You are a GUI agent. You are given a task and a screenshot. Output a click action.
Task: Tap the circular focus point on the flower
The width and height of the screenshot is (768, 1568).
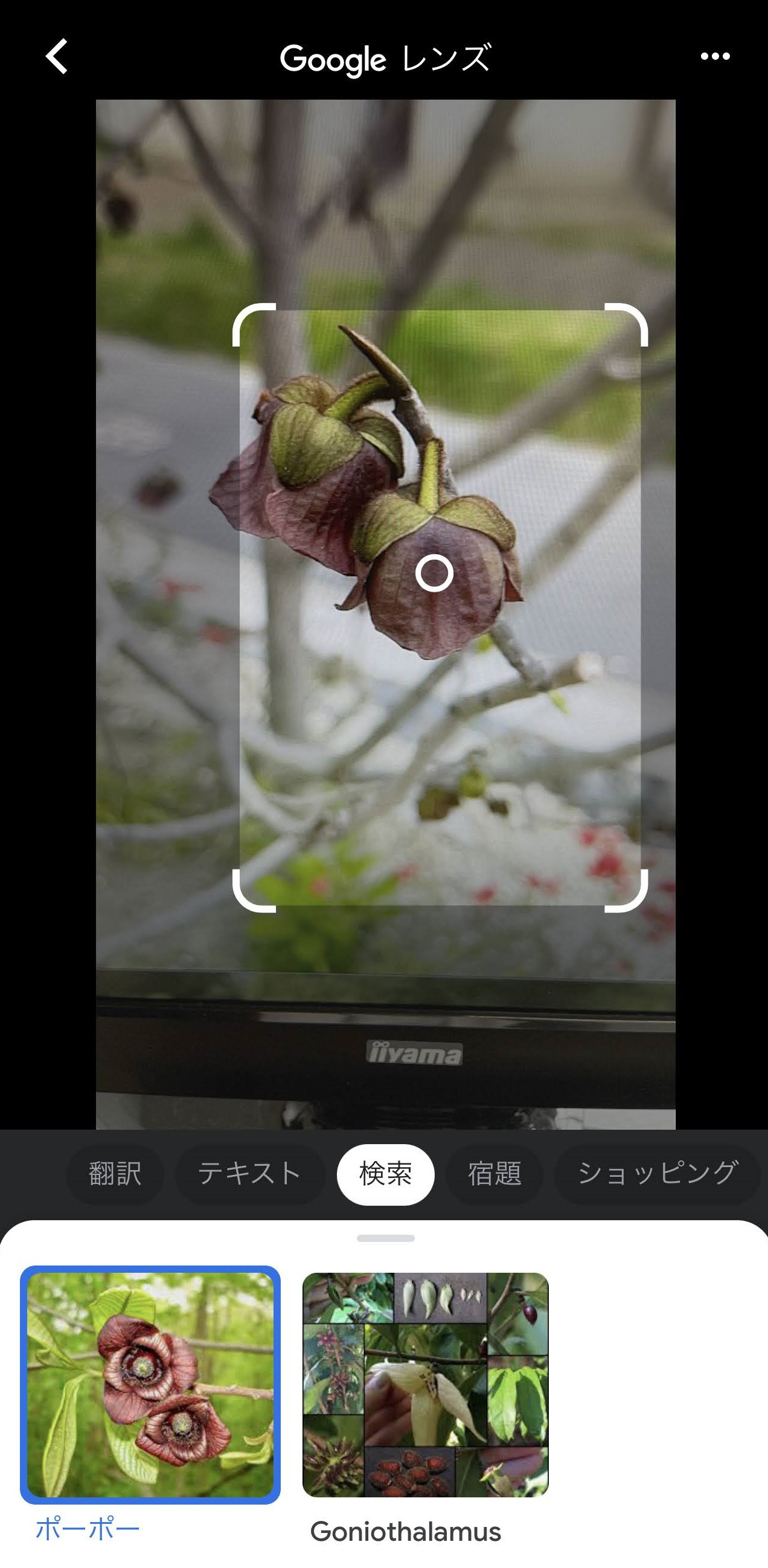pyautogui.click(x=434, y=573)
